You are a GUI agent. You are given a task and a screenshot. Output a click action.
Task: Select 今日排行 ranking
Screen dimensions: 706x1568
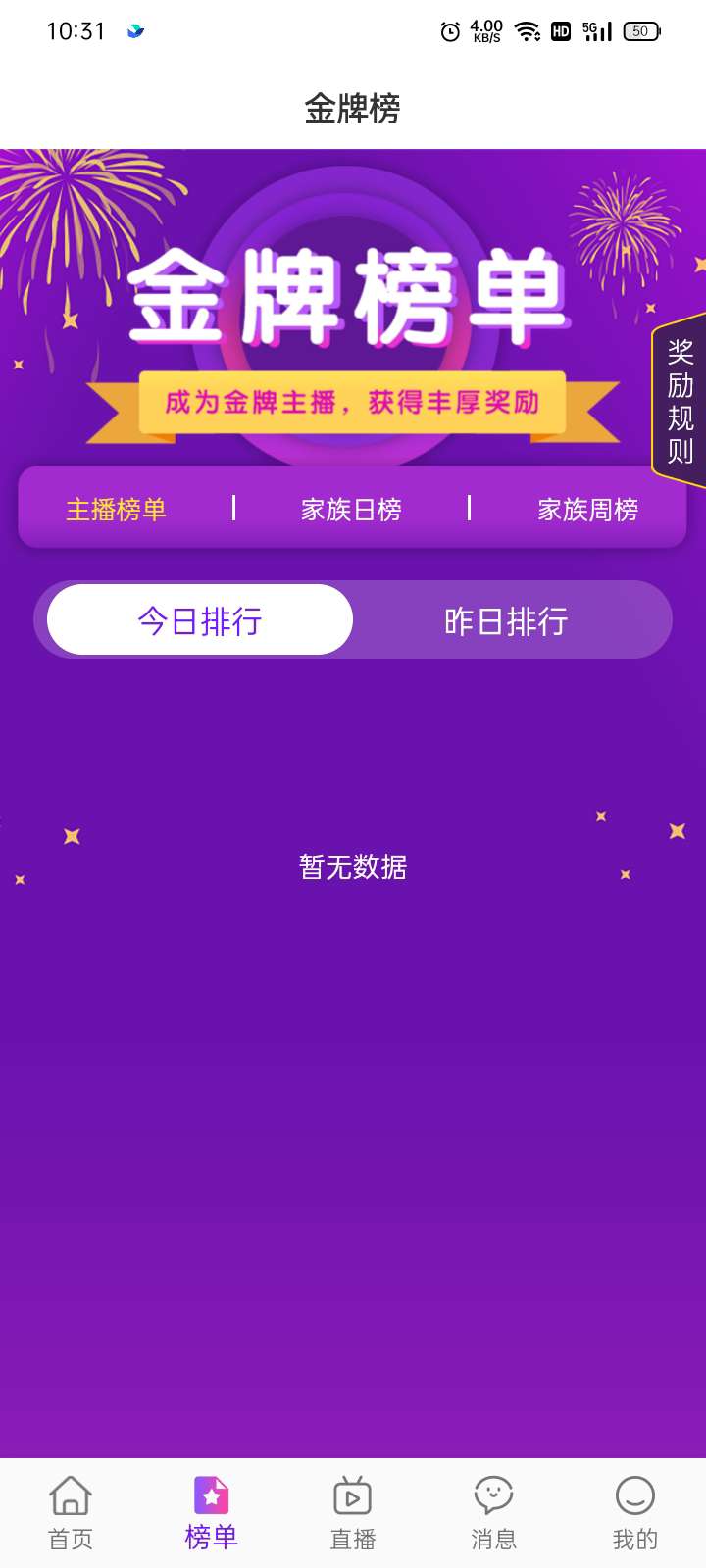pyautogui.click(x=200, y=620)
